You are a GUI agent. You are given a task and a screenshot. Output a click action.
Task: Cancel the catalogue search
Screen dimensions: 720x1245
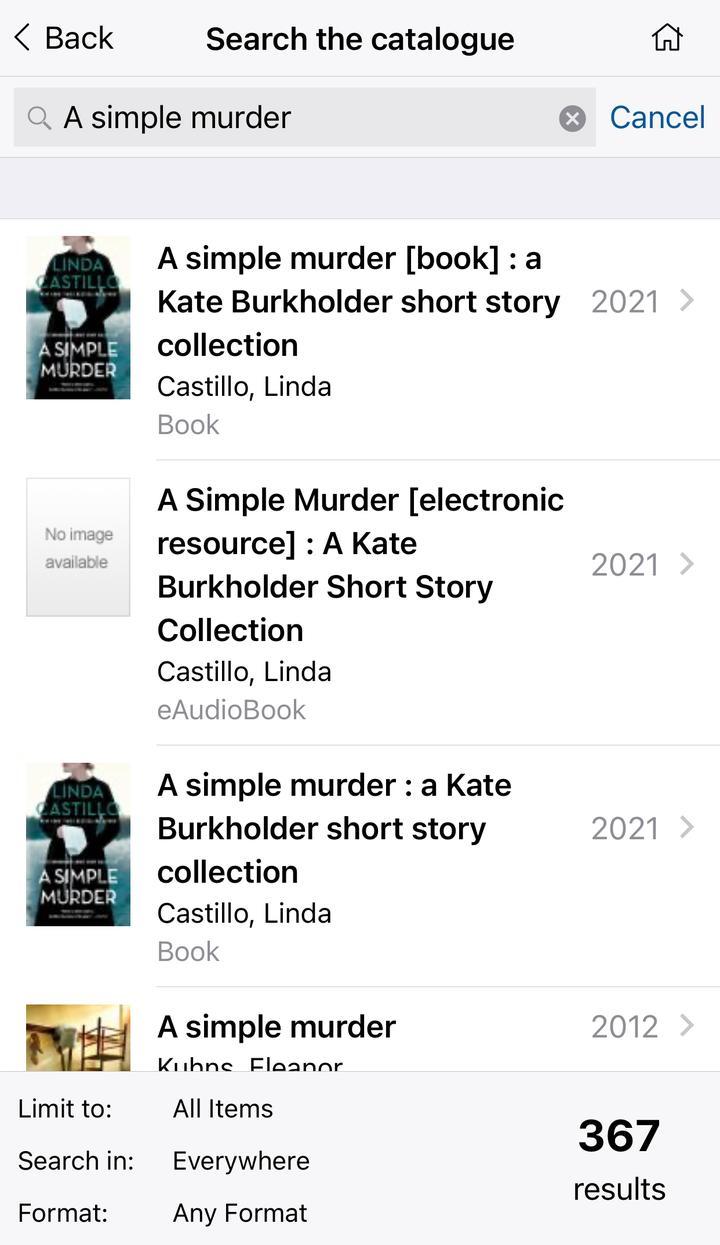[657, 118]
